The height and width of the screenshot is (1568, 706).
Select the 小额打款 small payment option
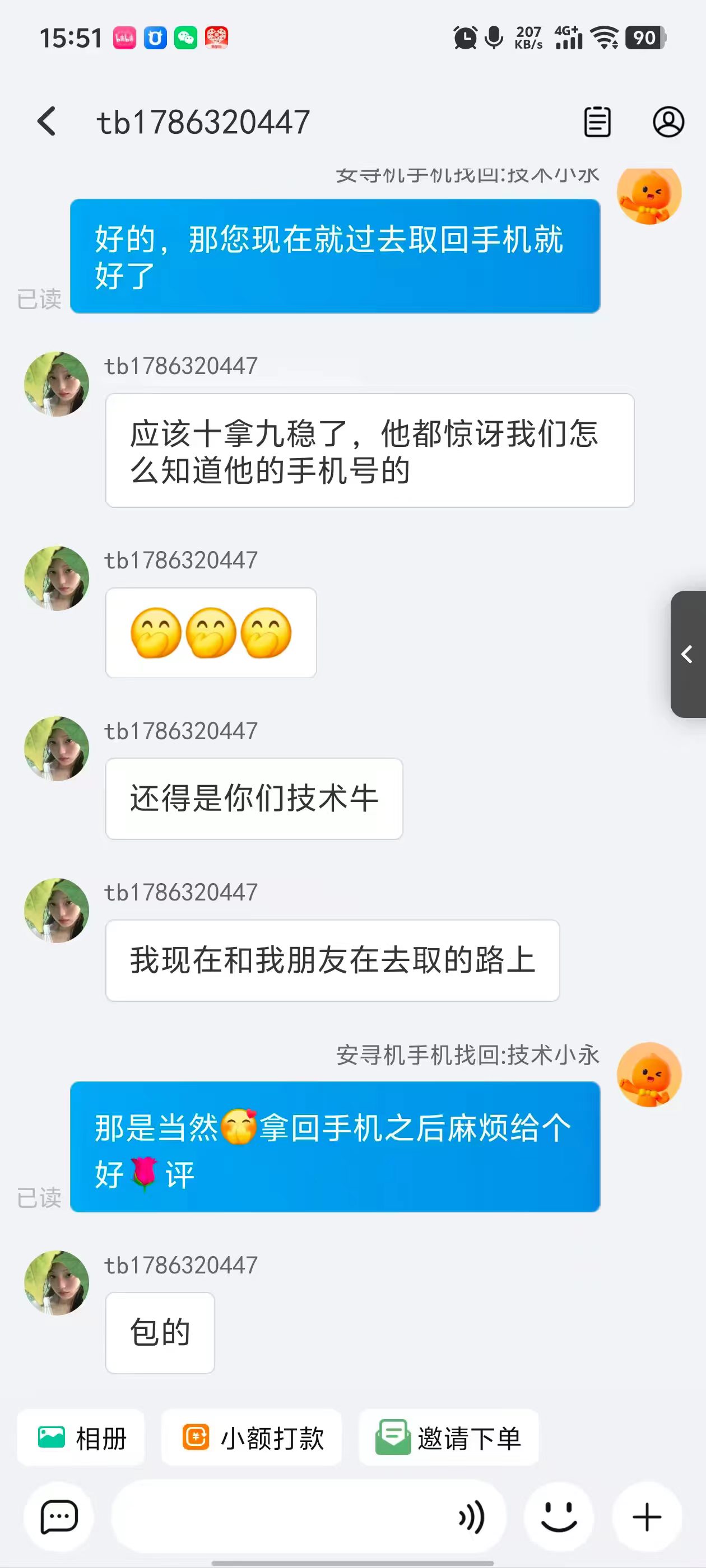pos(252,1438)
